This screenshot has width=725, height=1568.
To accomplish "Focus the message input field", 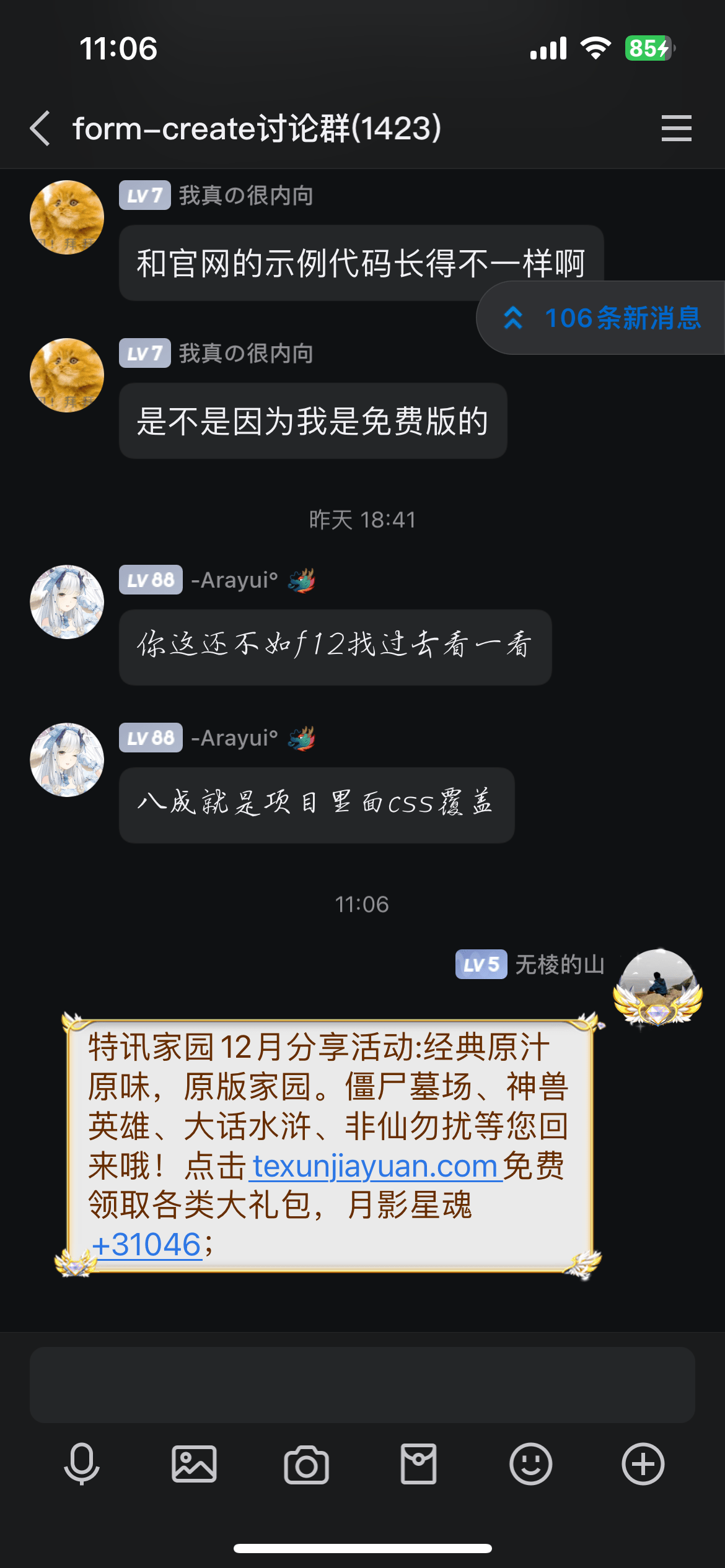I will pos(362,1385).
